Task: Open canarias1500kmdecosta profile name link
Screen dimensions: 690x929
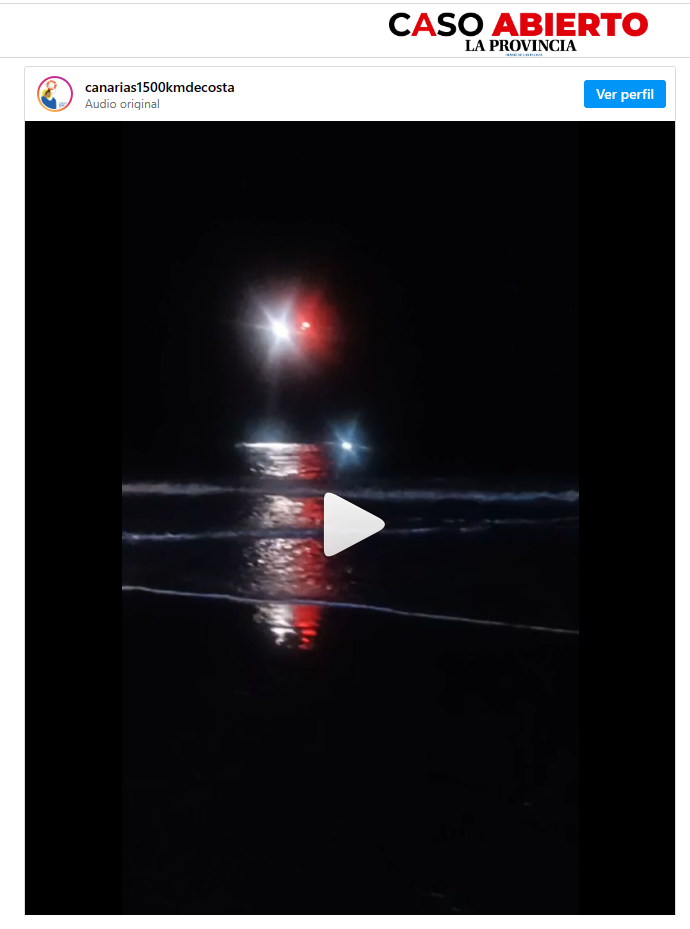Action: tap(159, 87)
